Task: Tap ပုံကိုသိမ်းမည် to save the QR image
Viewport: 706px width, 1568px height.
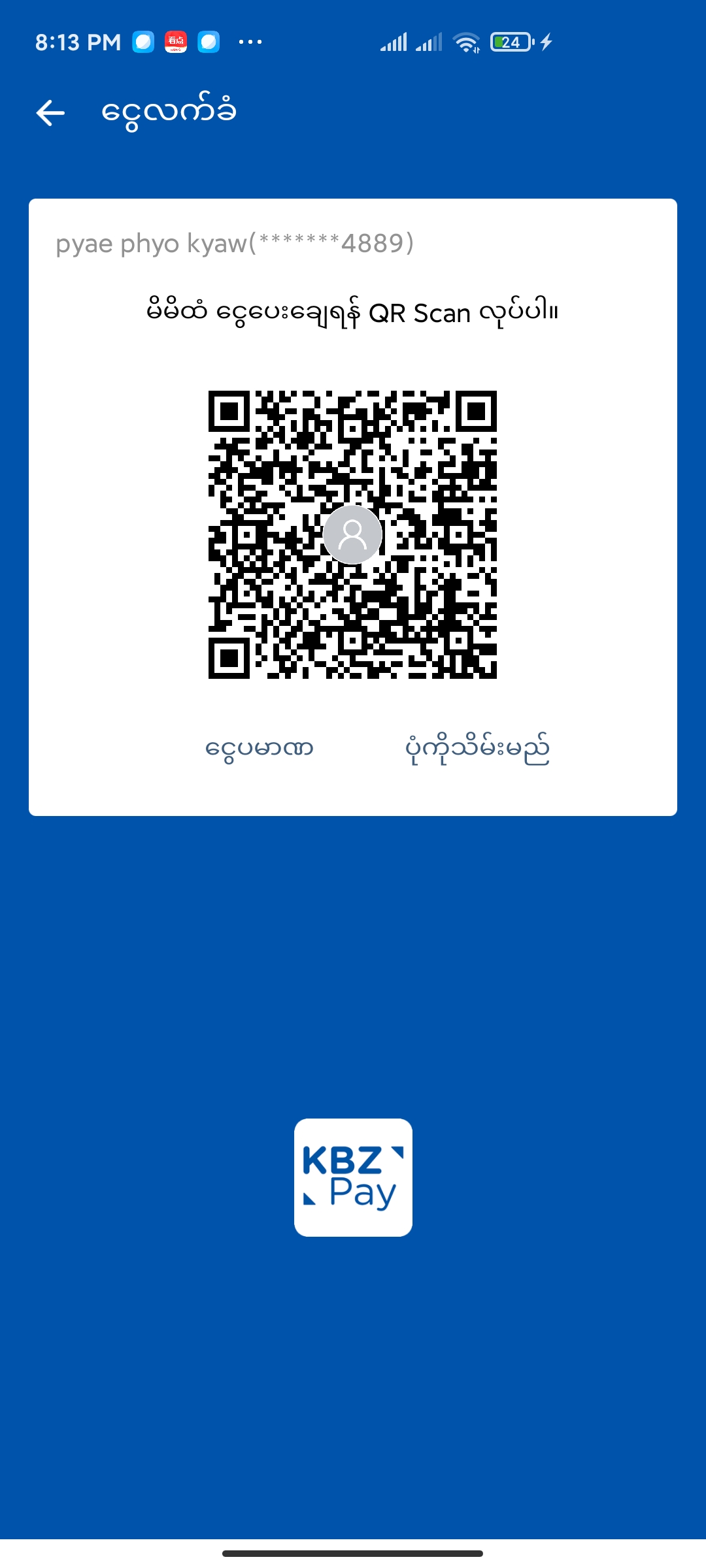Action: [477, 749]
